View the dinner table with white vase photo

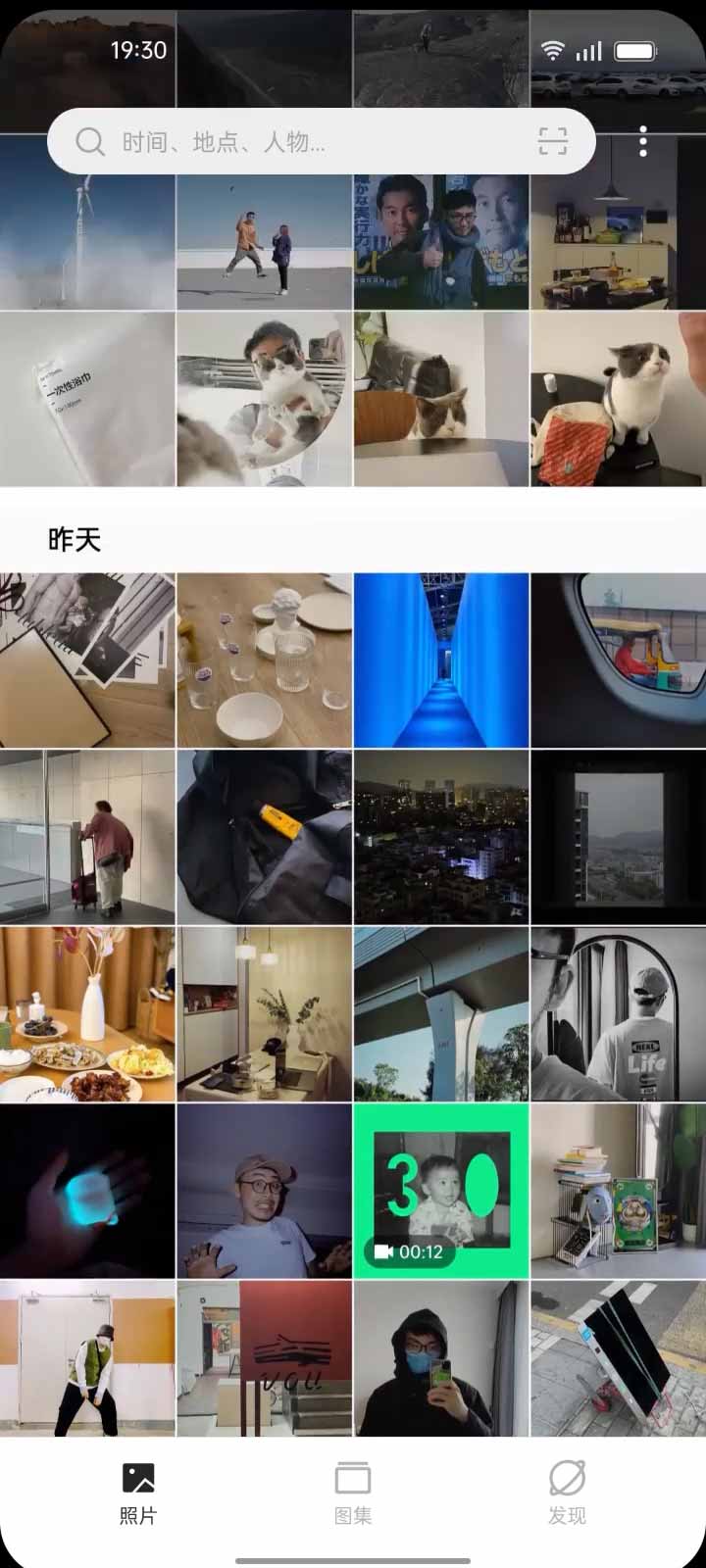(x=87, y=1014)
